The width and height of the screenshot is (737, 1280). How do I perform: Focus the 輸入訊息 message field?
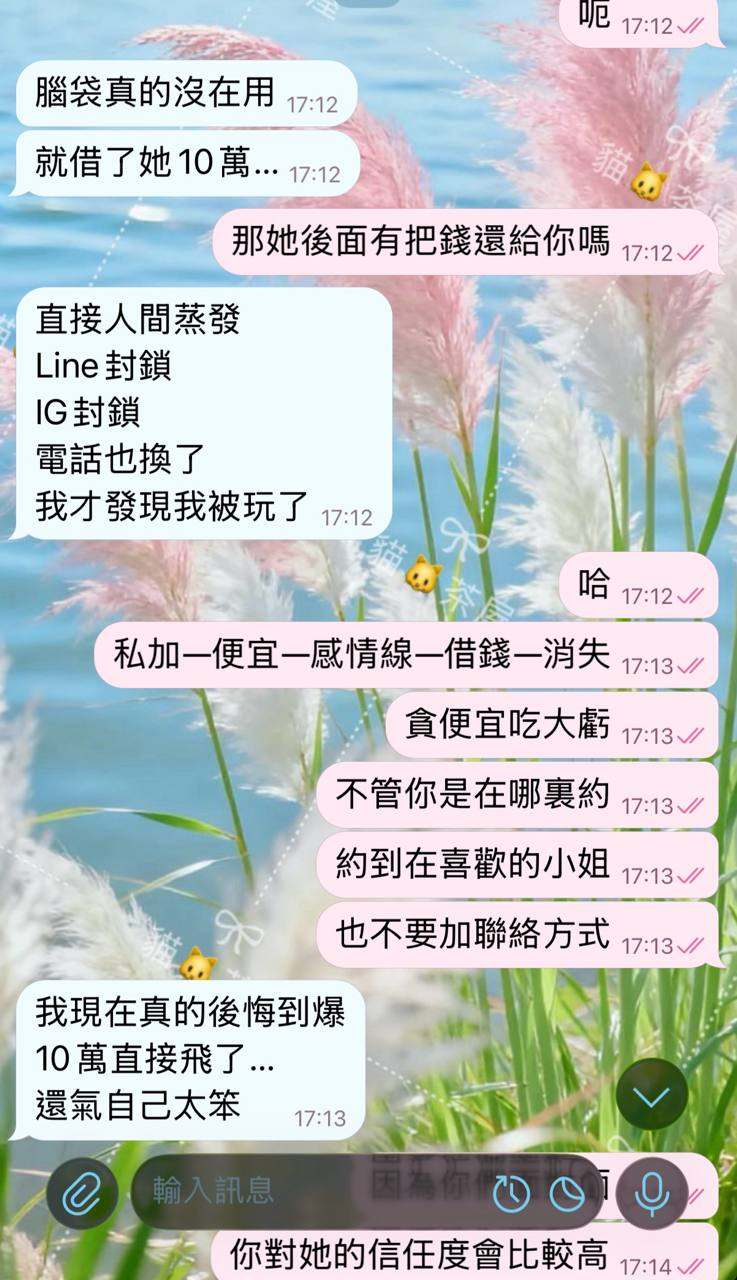point(300,1191)
